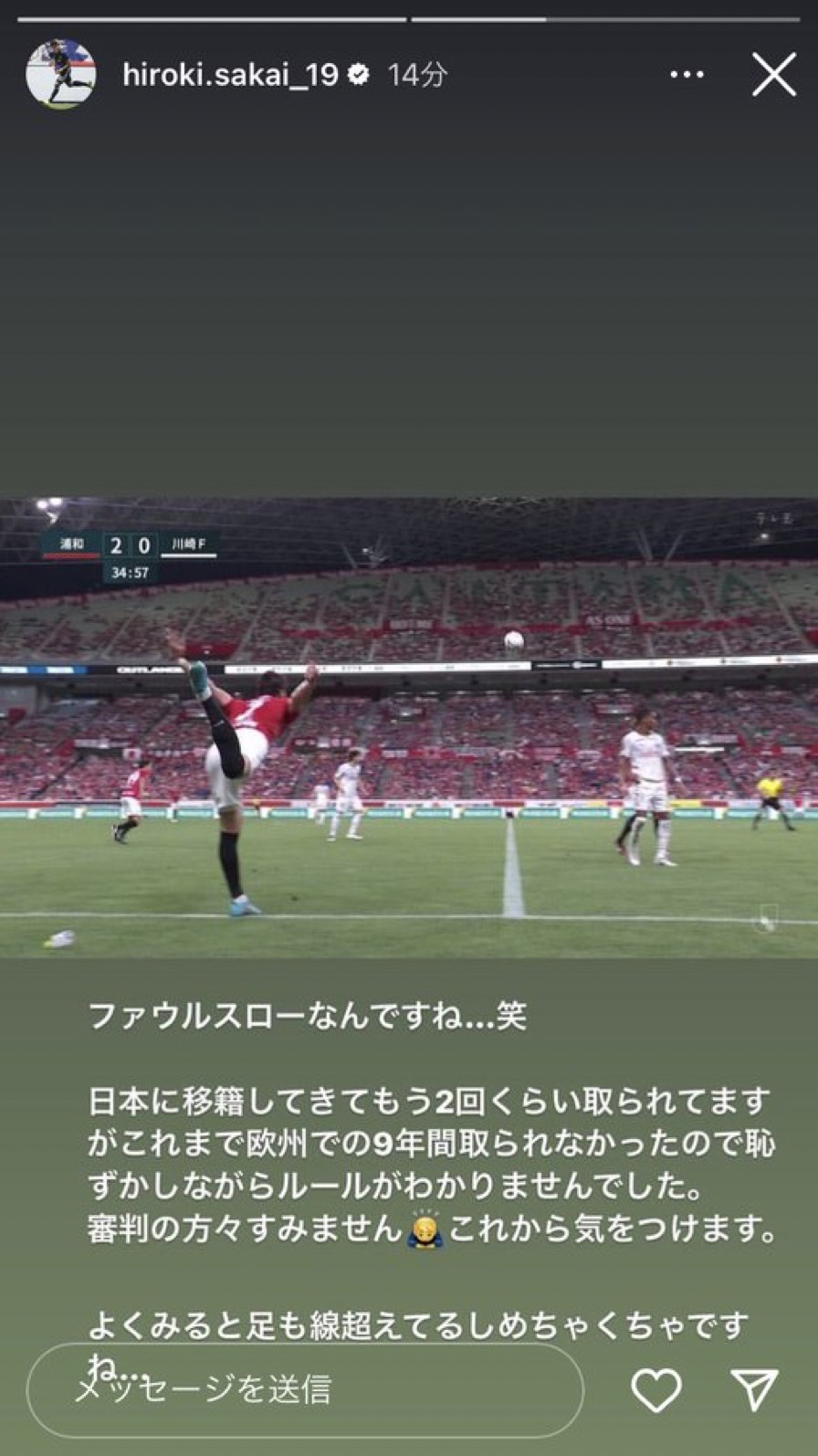Open the three-dot options menu

pos(687,75)
